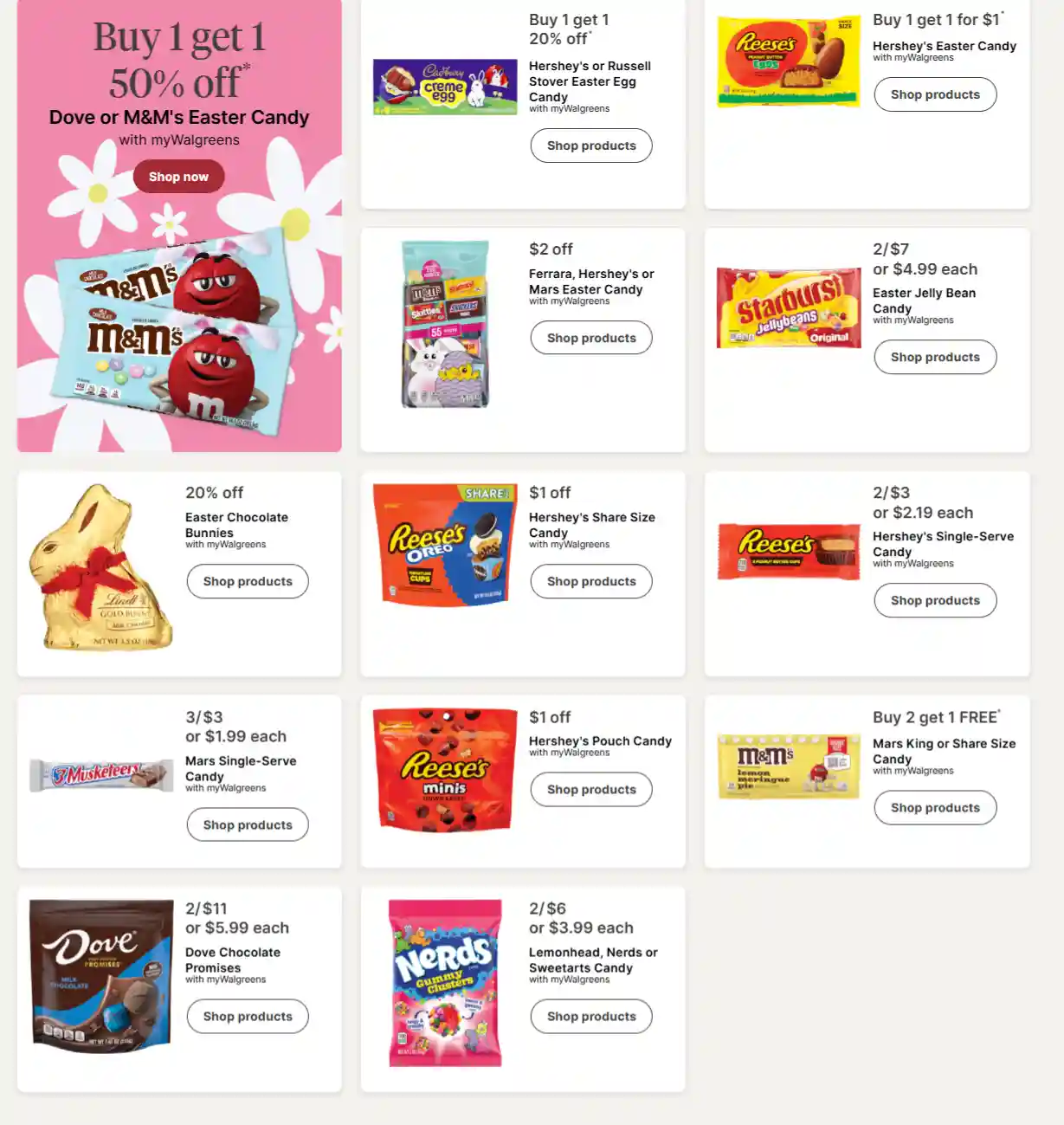Shop products for Easter Chocolate Bunnies

tap(247, 581)
